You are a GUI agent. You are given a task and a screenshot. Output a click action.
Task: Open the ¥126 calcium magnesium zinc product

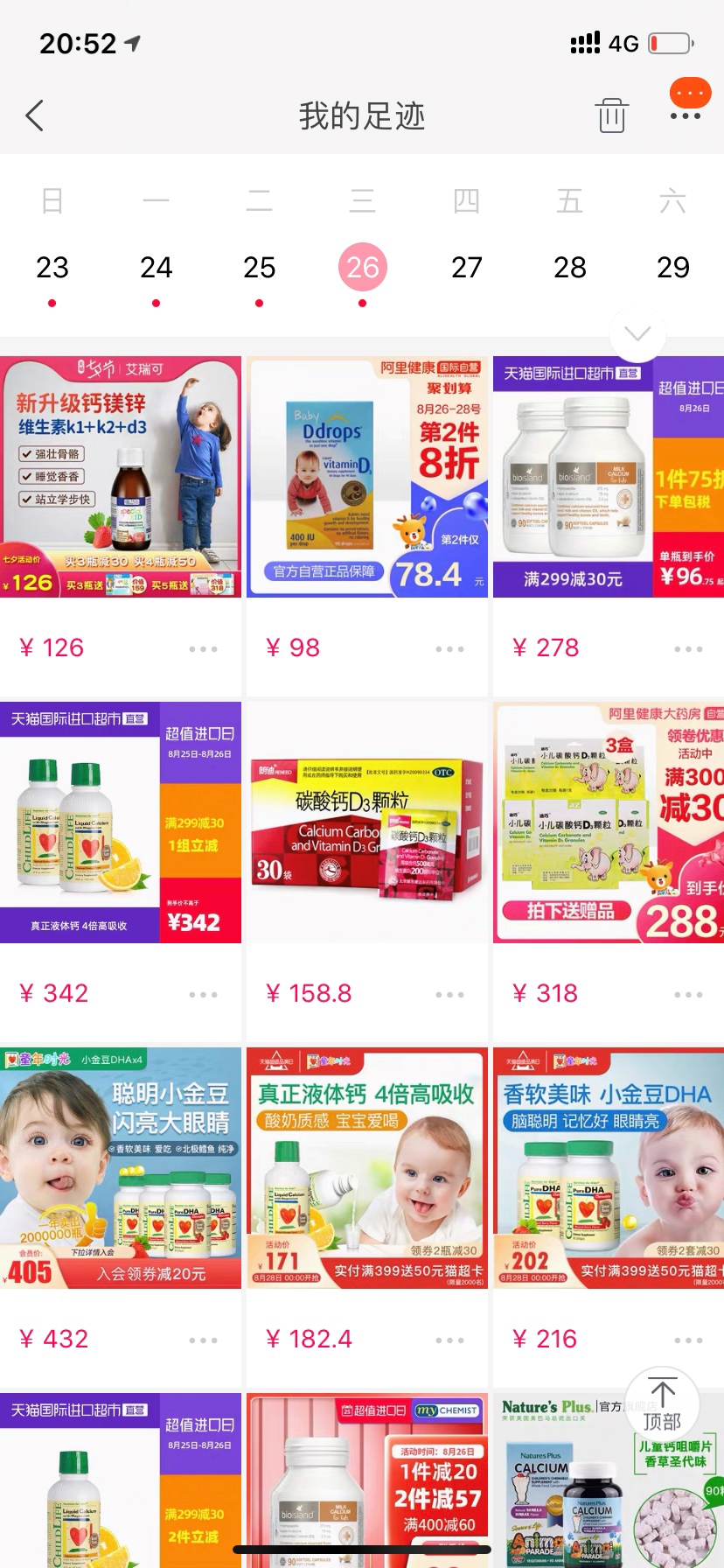pos(121,477)
